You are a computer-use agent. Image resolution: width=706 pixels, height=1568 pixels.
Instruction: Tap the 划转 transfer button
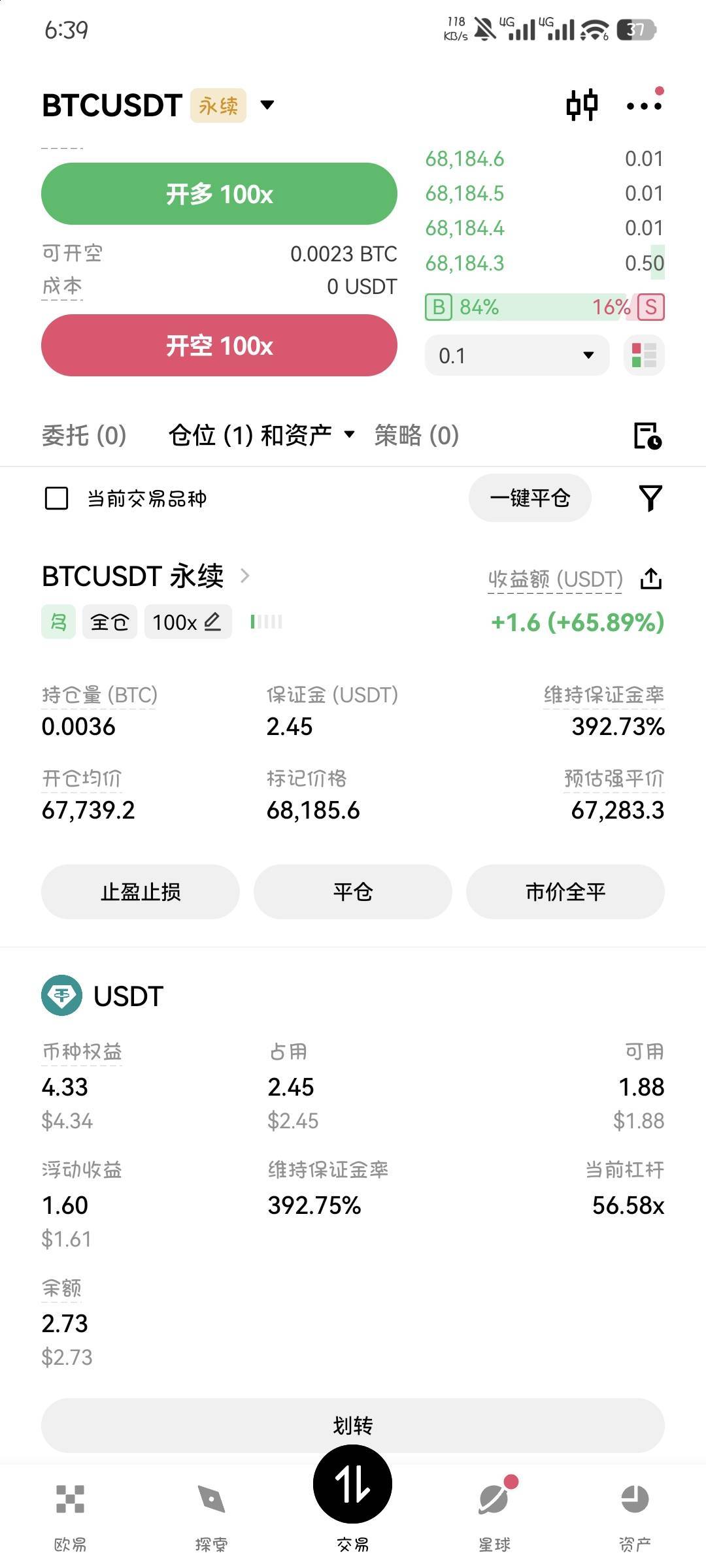click(353, 1425)
